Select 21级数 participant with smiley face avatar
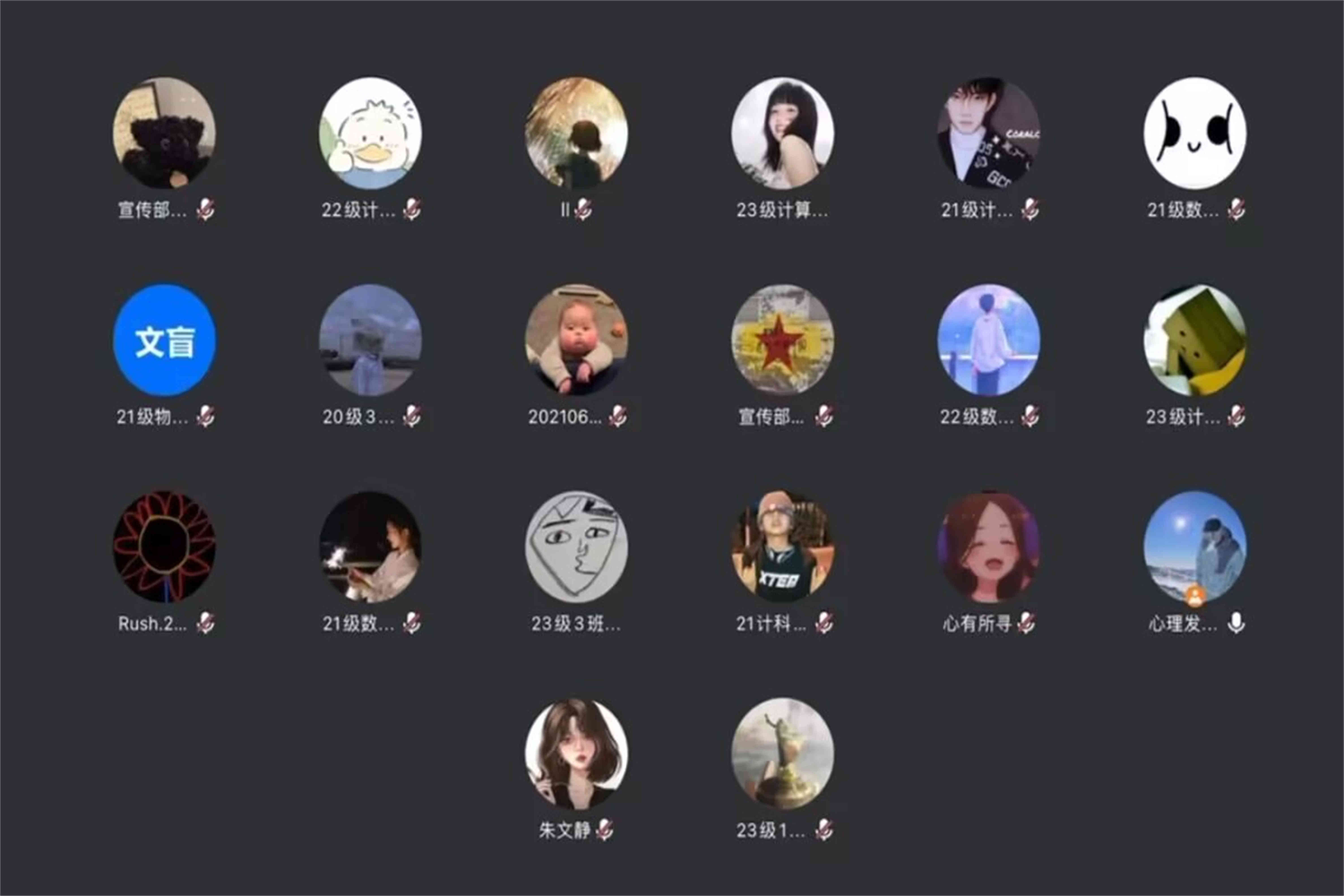1344x896 pixels. 1195,133
